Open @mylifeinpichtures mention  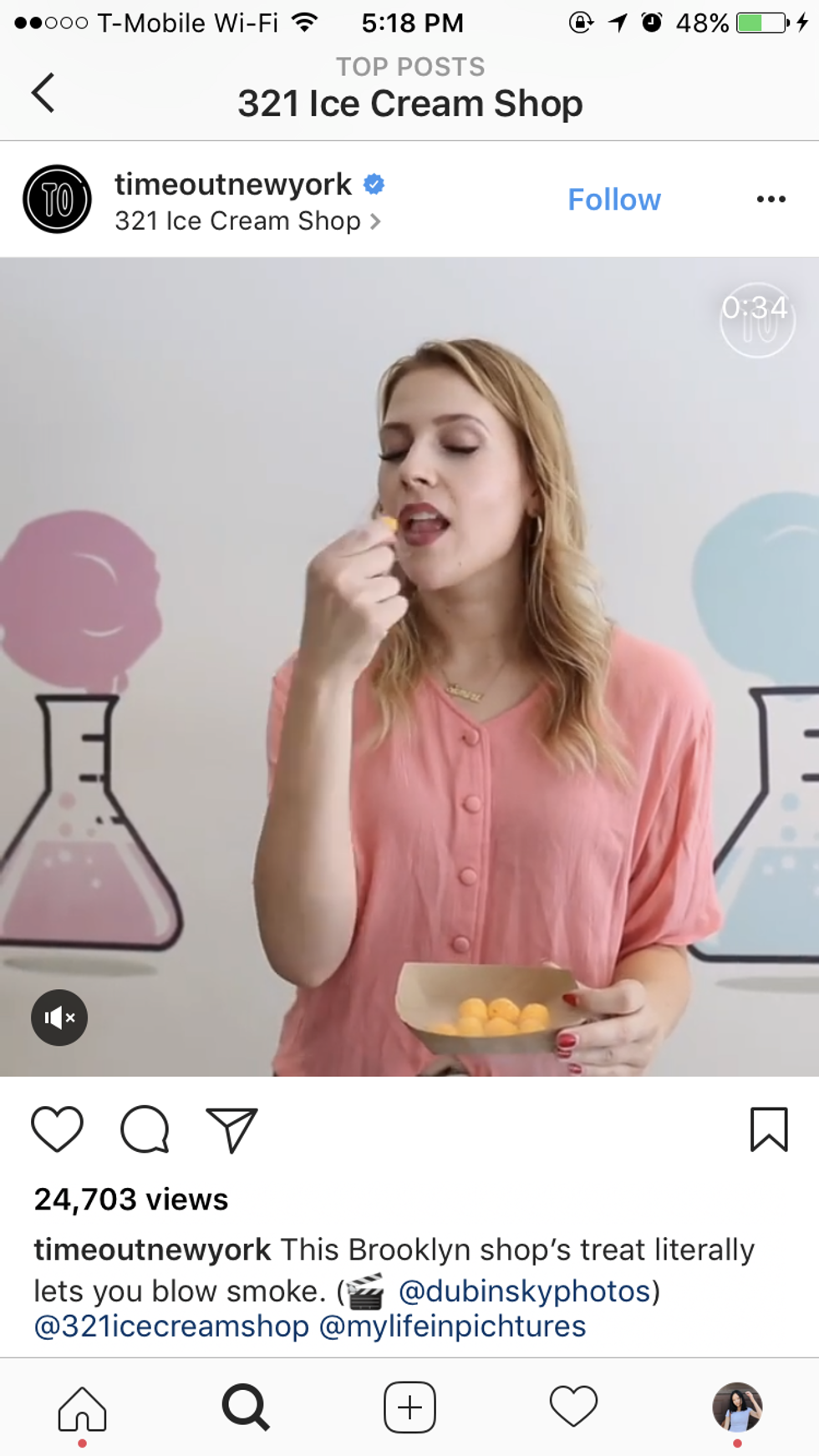(x=452, y=1327)
